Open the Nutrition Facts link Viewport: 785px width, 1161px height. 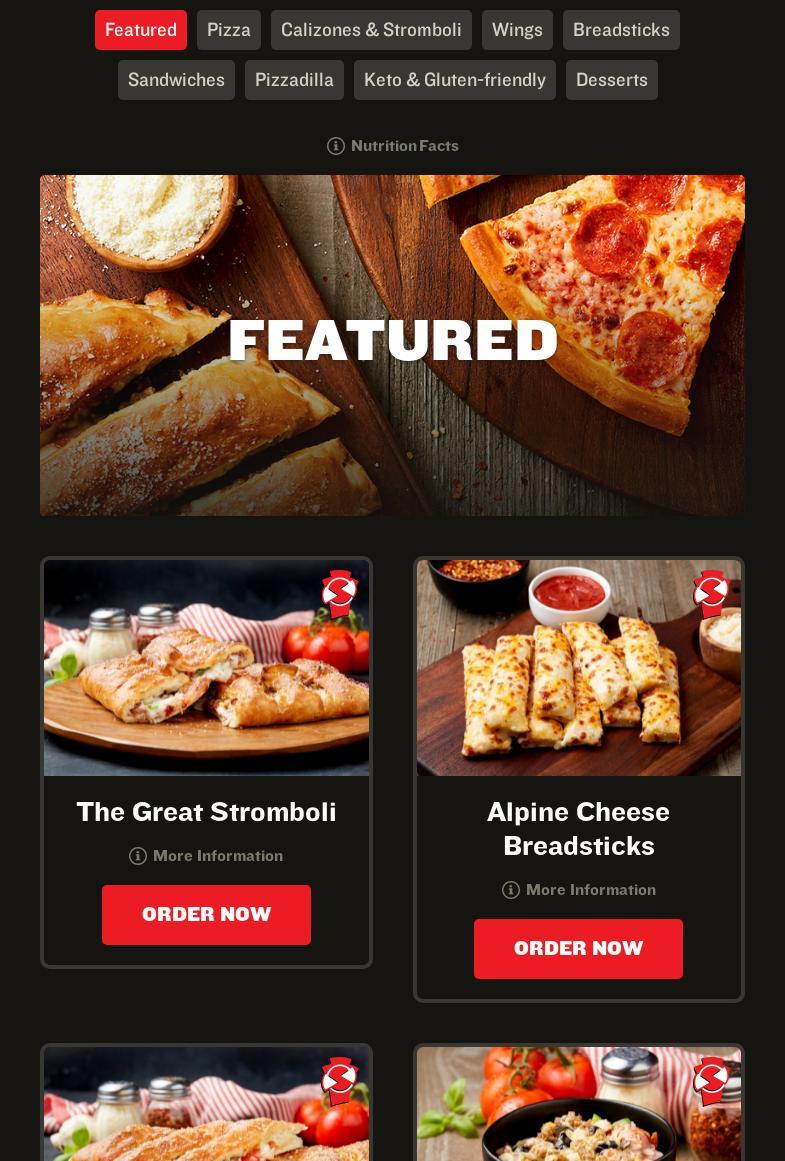(393, 146)
